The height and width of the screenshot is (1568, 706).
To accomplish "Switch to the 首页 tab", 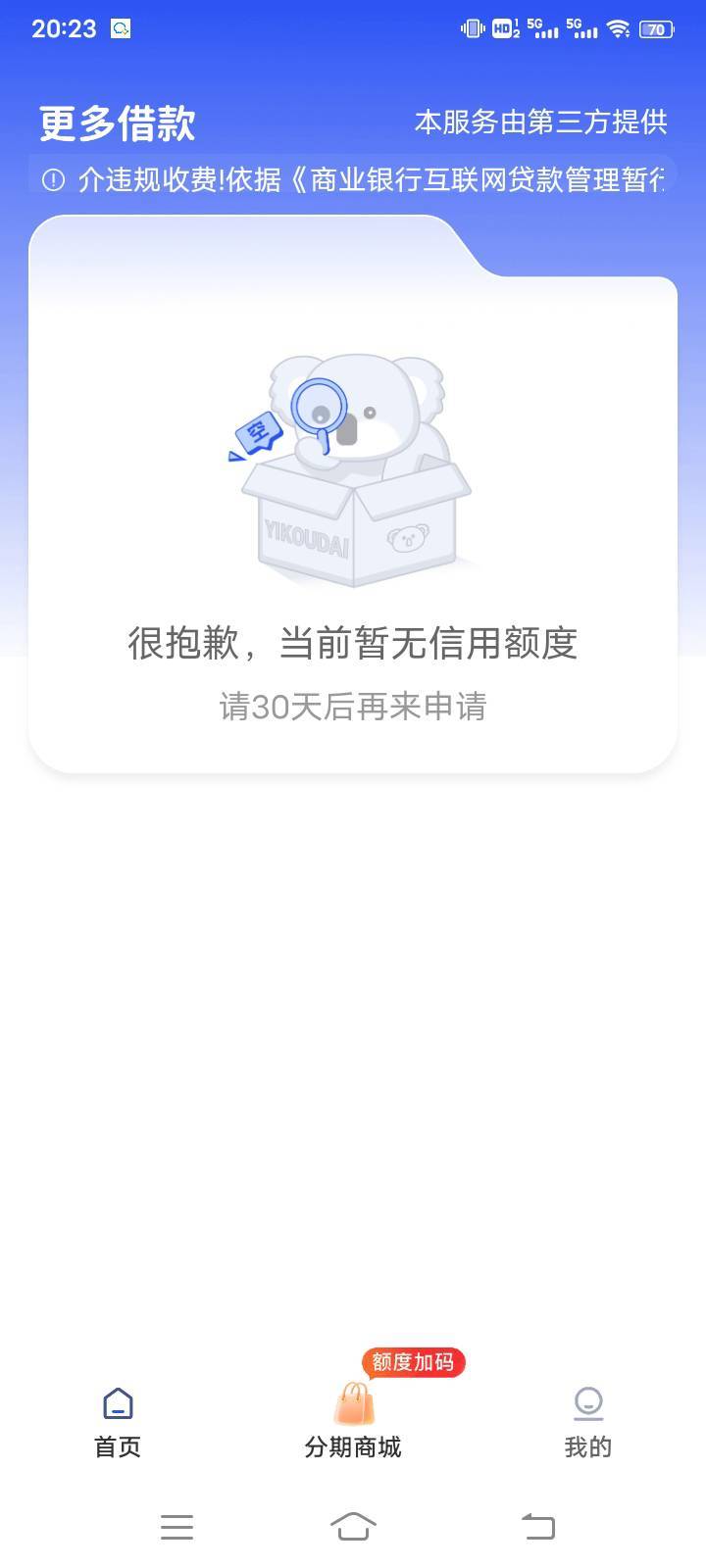I will pyautogui.click(x=118, y=1423).
